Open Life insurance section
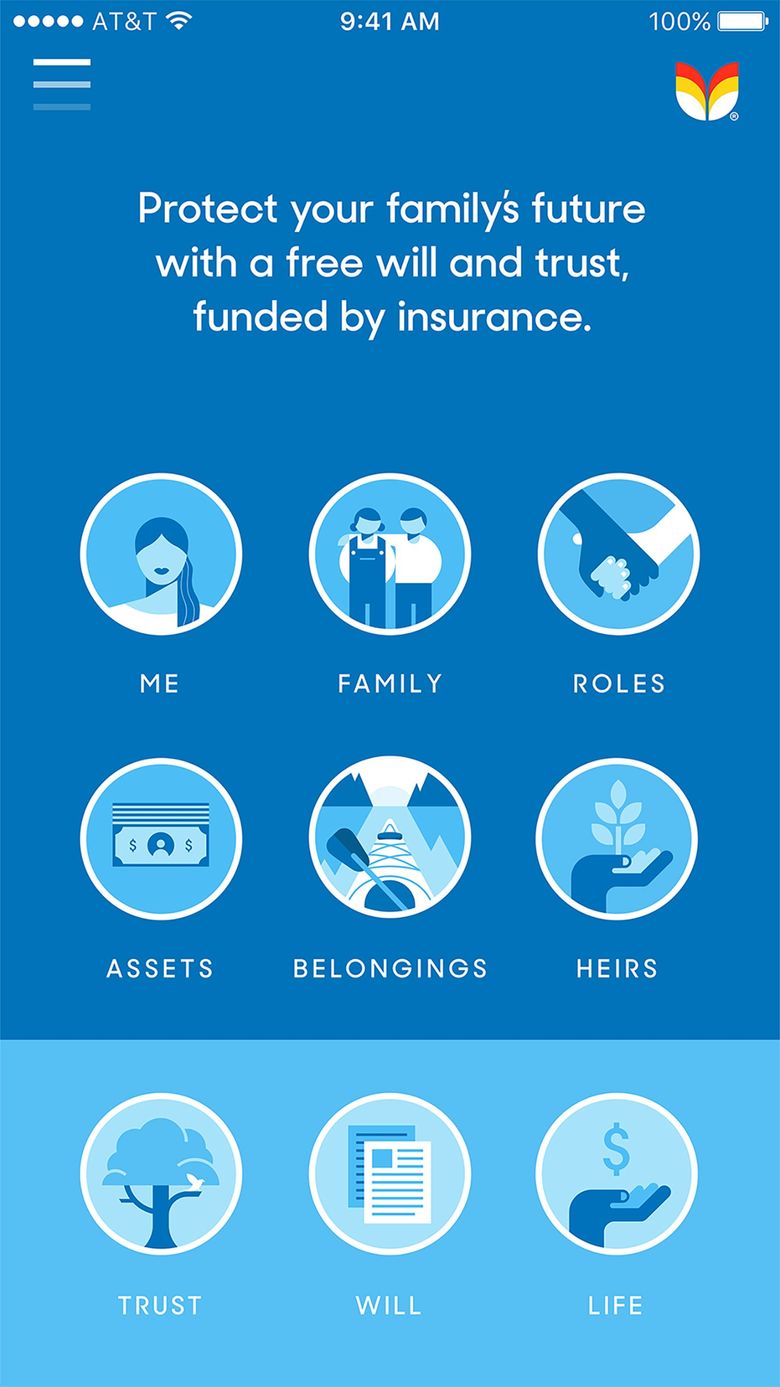The image size is (780, 1387). [617, 1174]
